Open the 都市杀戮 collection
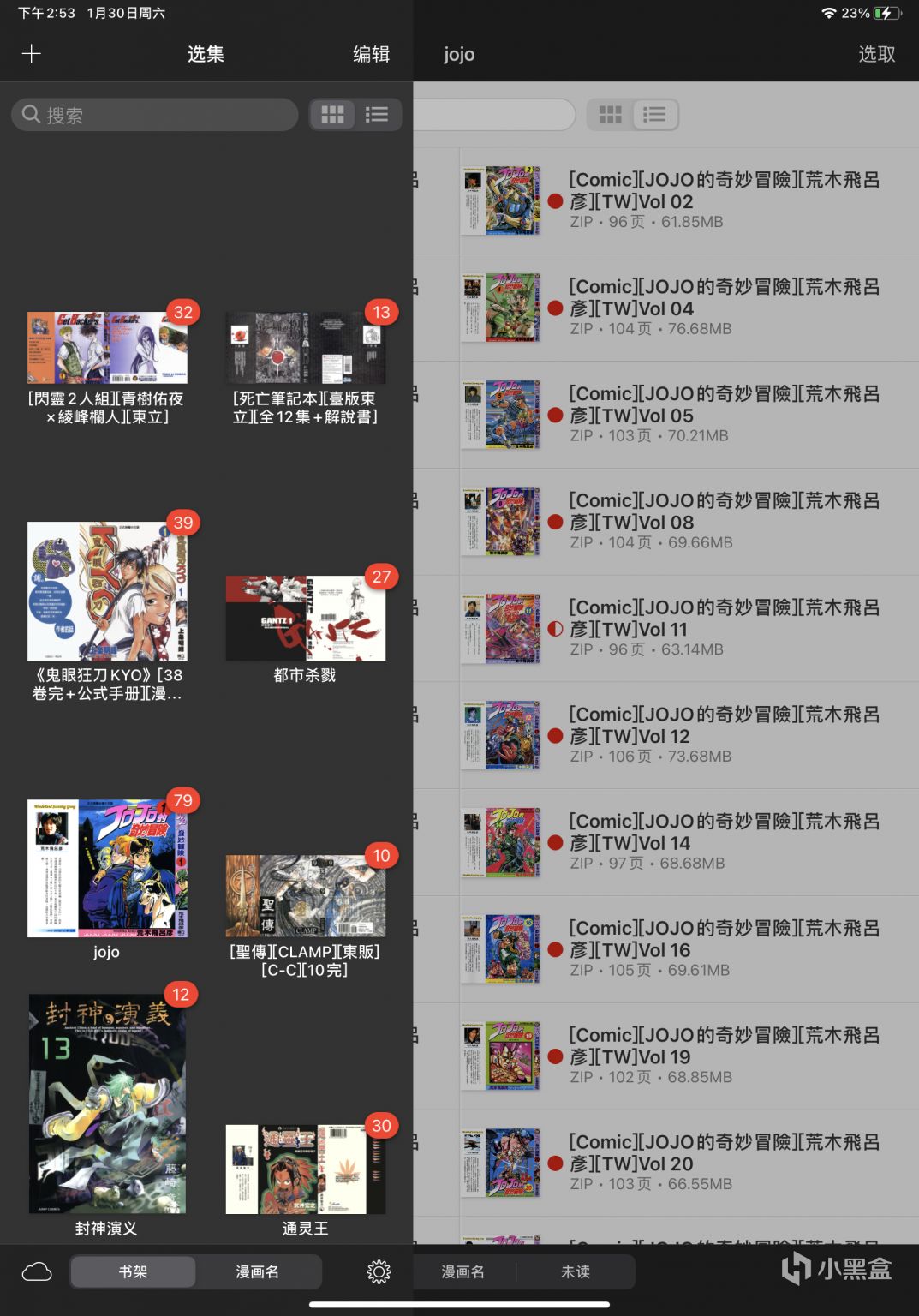The image size is (919, 1316). tap(305, 629)
